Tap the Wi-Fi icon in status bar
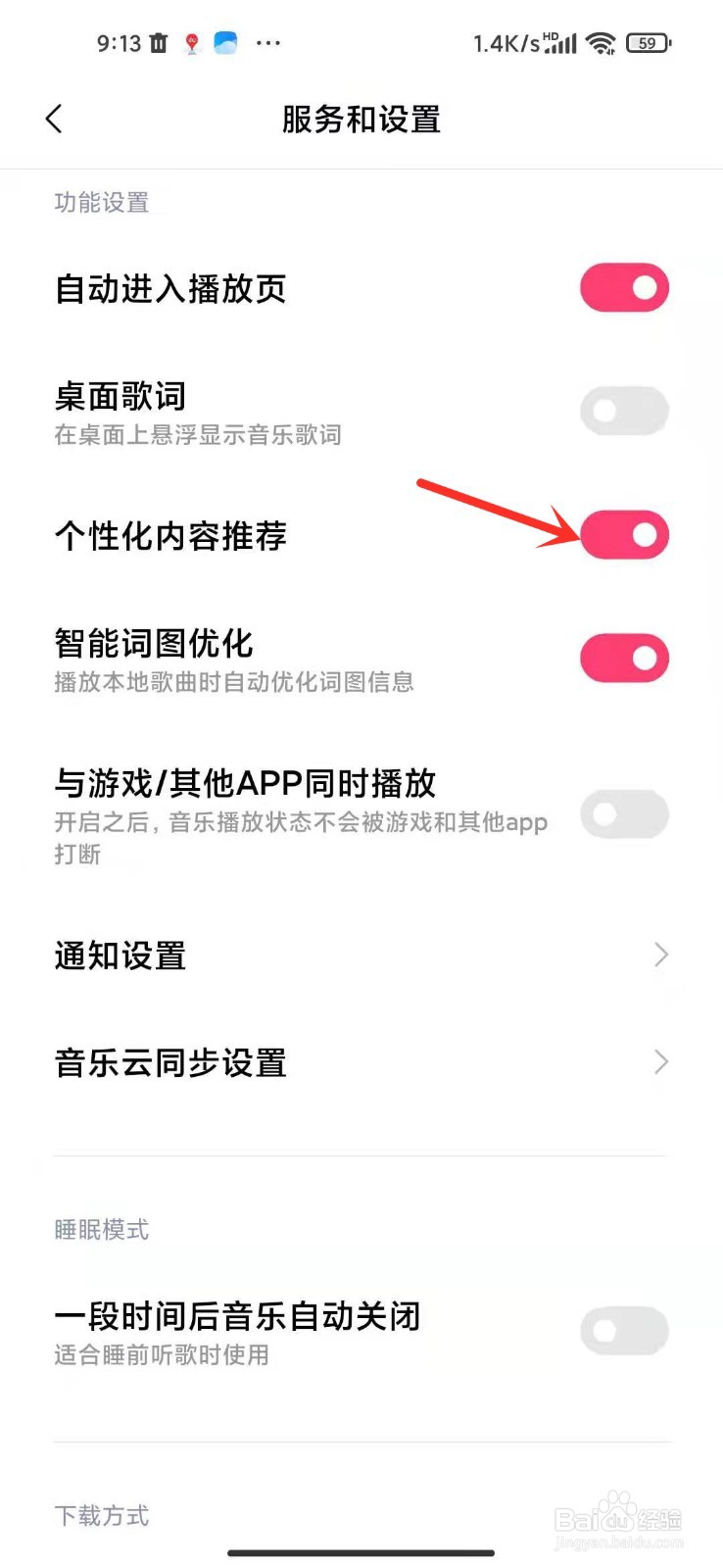The width and height of the screenshot is (723, 1568). click(601, 43)
